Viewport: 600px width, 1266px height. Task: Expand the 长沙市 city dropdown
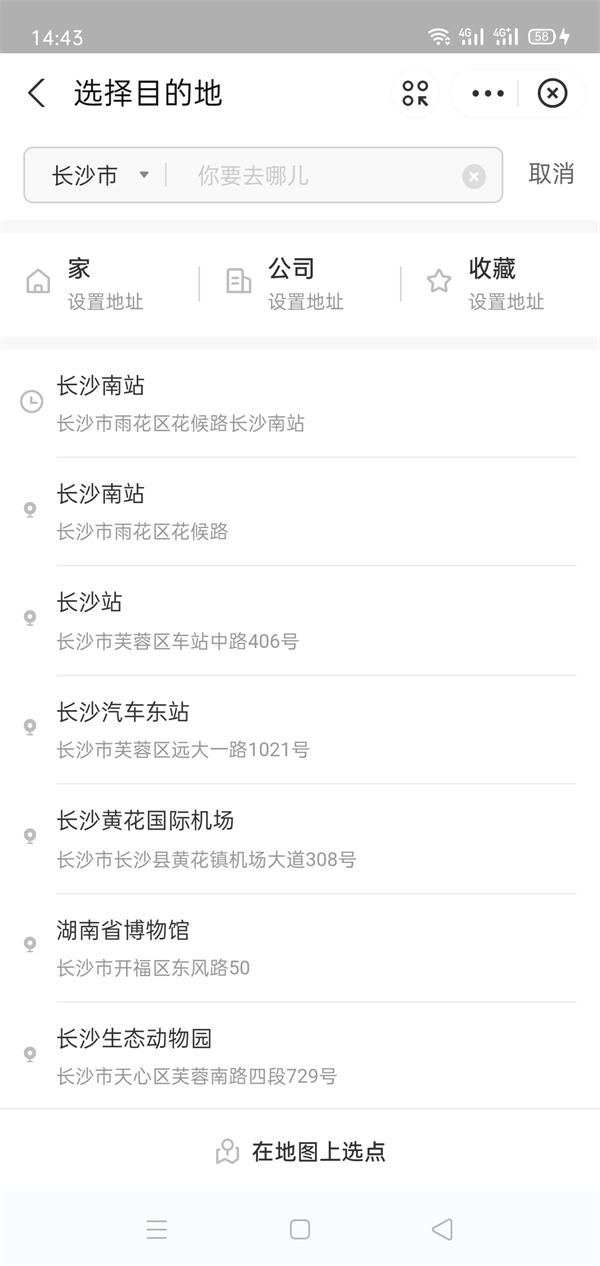(100, 176)
